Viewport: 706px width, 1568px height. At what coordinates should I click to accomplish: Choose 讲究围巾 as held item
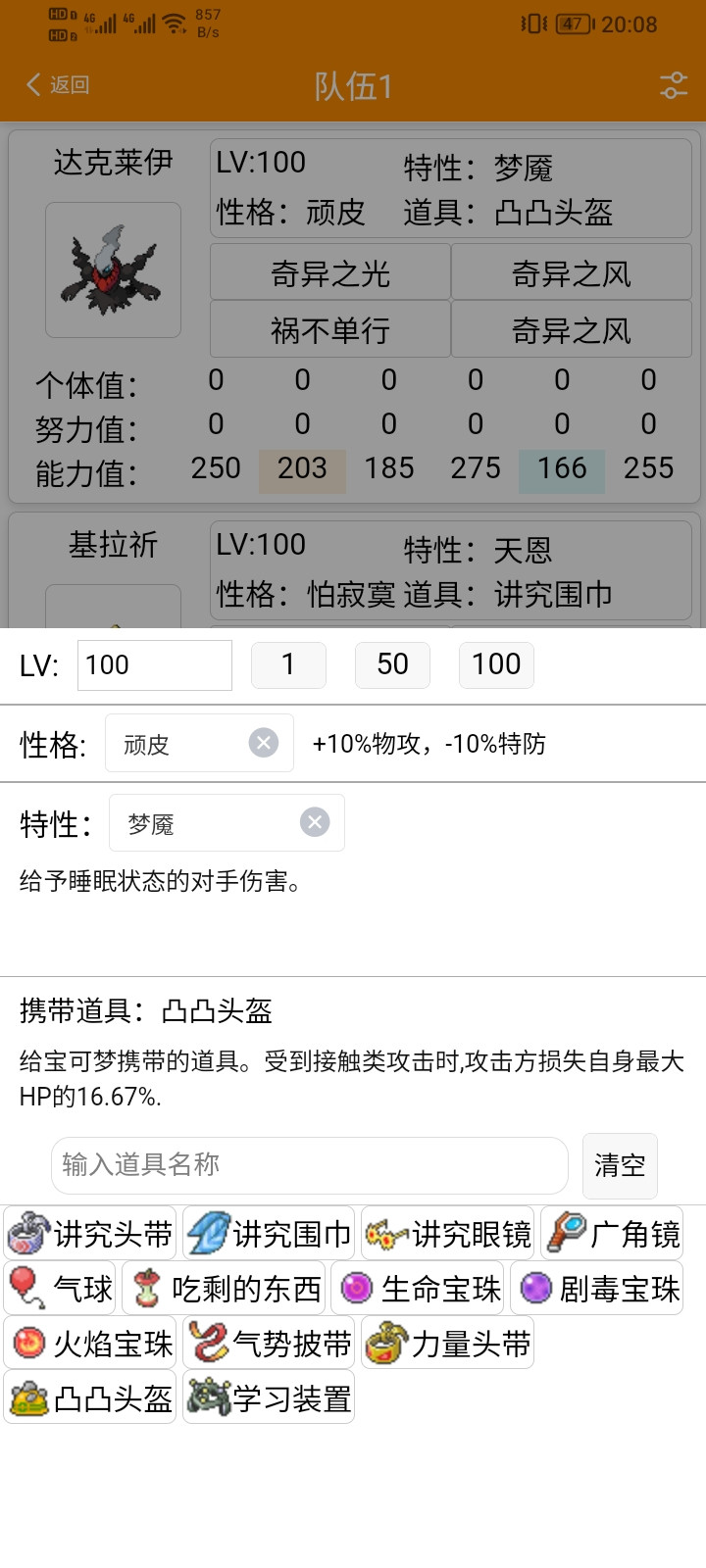pos(269,1234)
